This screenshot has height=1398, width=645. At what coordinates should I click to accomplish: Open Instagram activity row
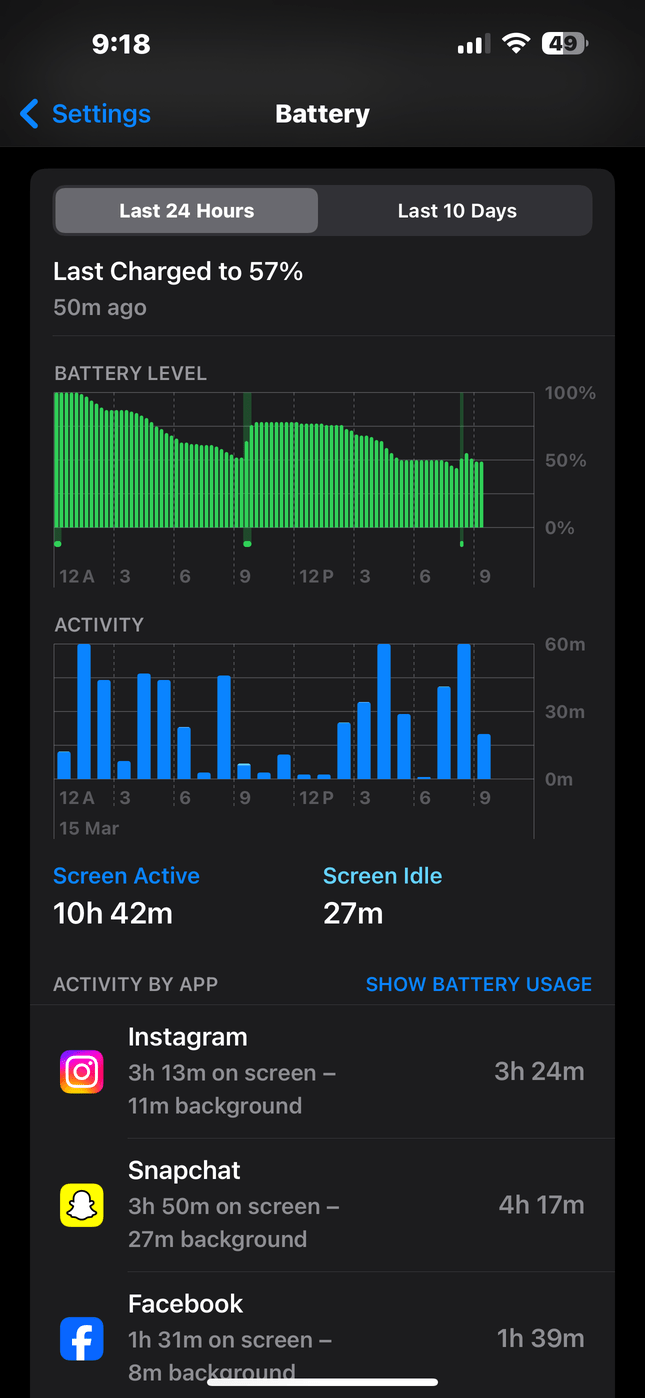point(322,1071)
